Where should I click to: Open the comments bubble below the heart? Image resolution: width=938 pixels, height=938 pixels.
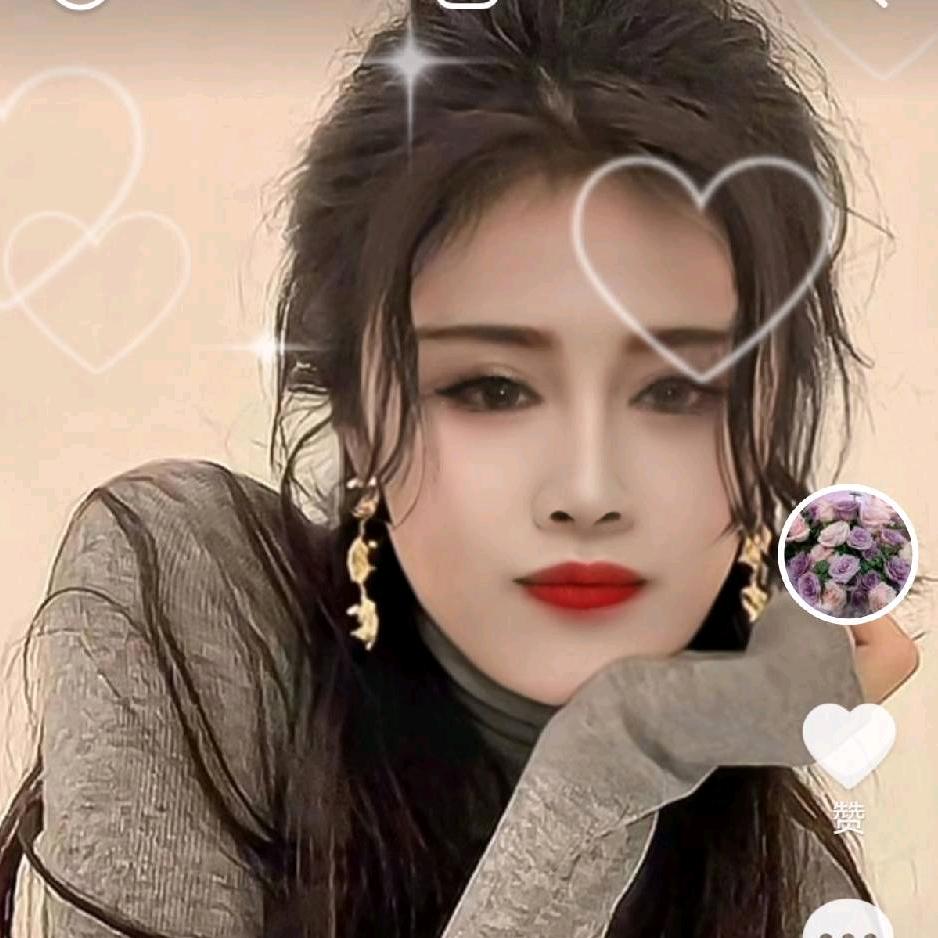[848, 922]
